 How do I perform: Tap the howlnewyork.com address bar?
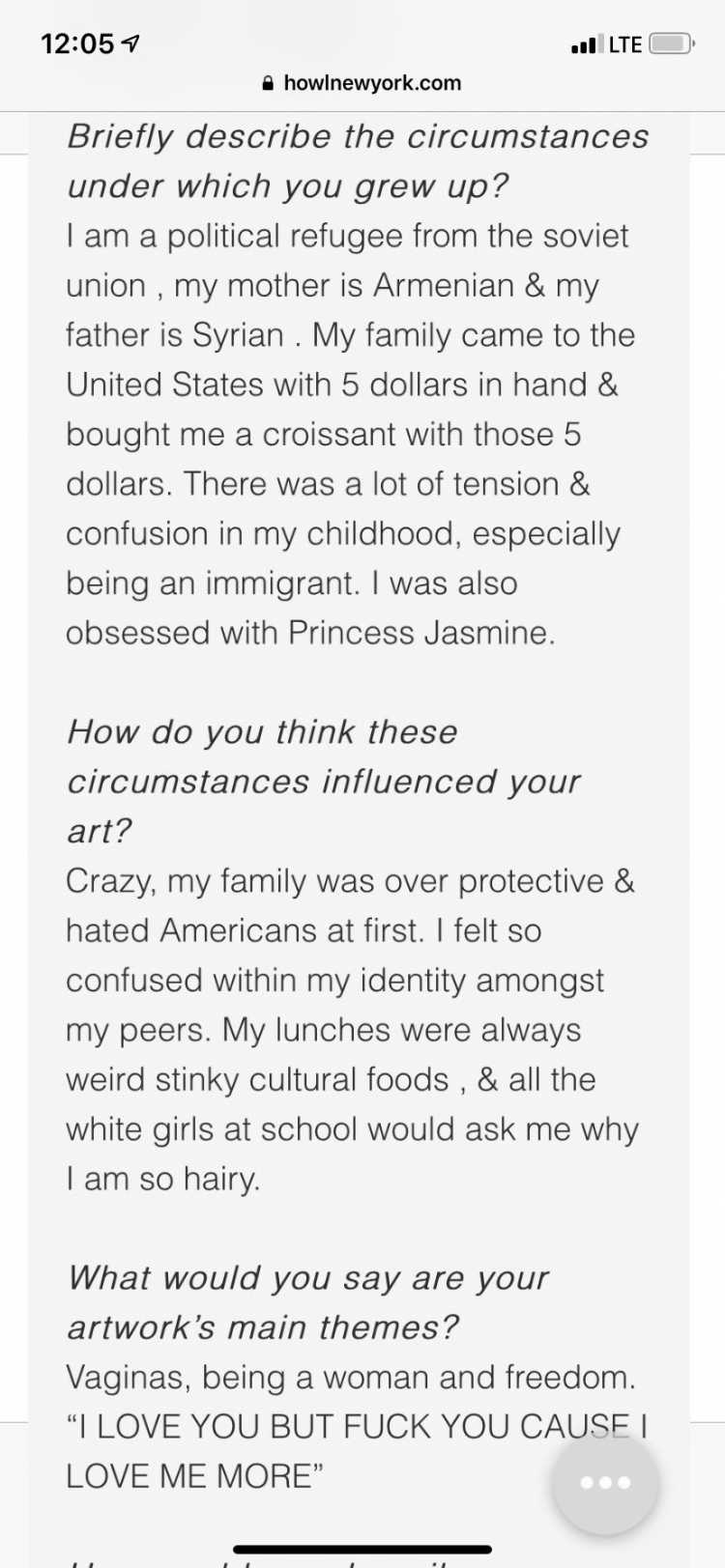(x=362, y=83)
